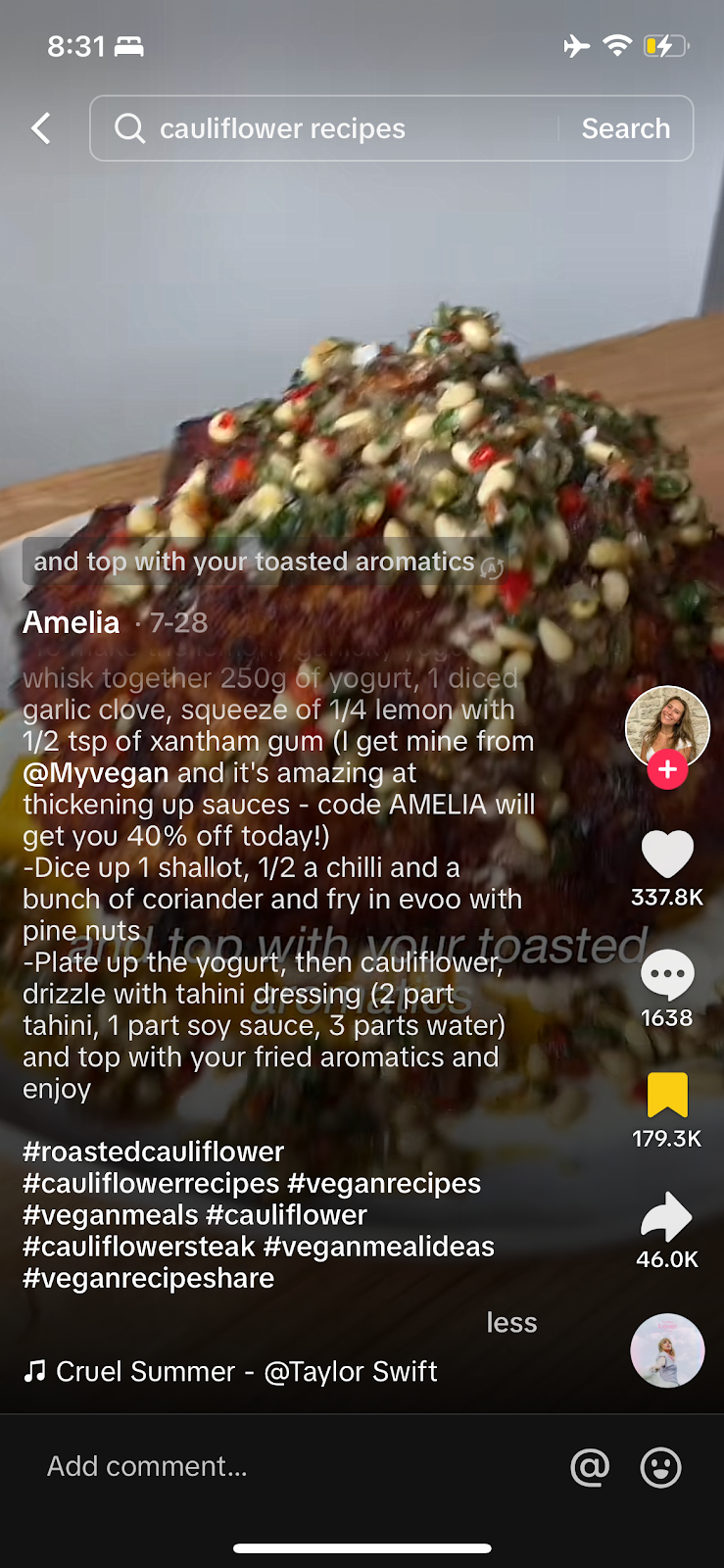
Task: Open the #roastedcauliflower hashtag
Action: [154, 1151]
